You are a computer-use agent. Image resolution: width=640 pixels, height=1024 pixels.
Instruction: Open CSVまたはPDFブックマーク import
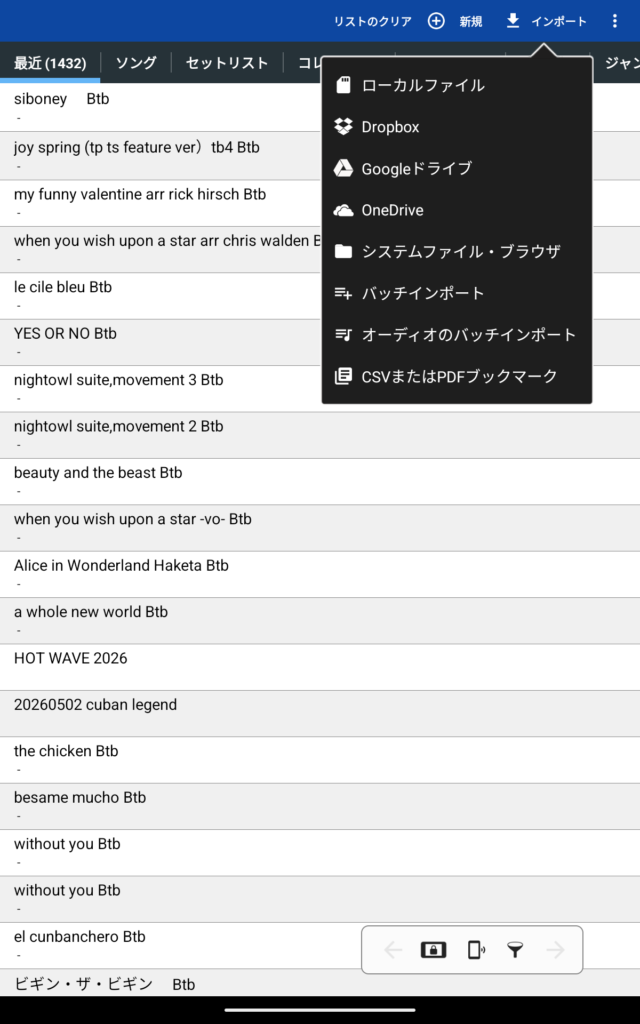tap(459, 377)
